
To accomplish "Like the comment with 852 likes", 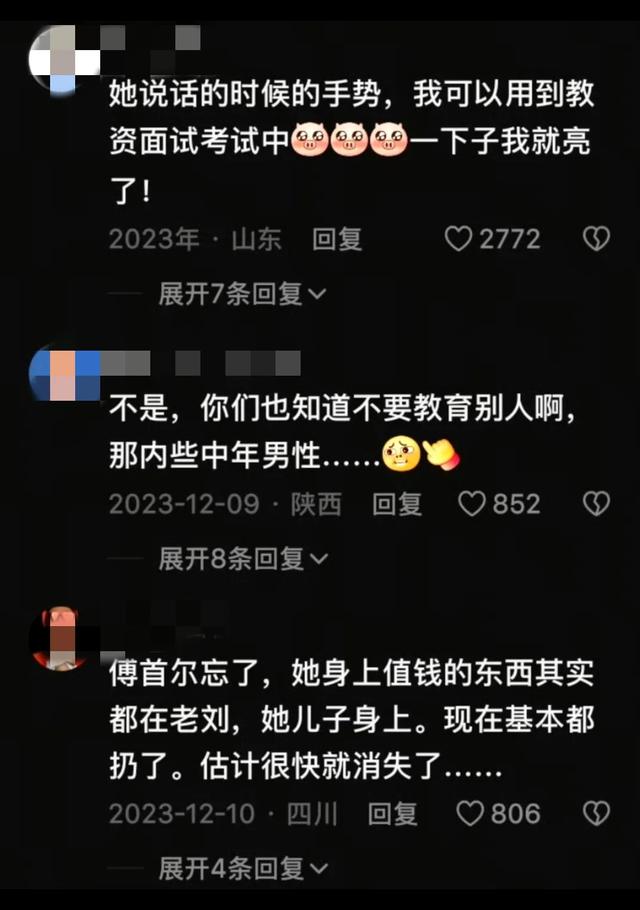I will 471,504.
